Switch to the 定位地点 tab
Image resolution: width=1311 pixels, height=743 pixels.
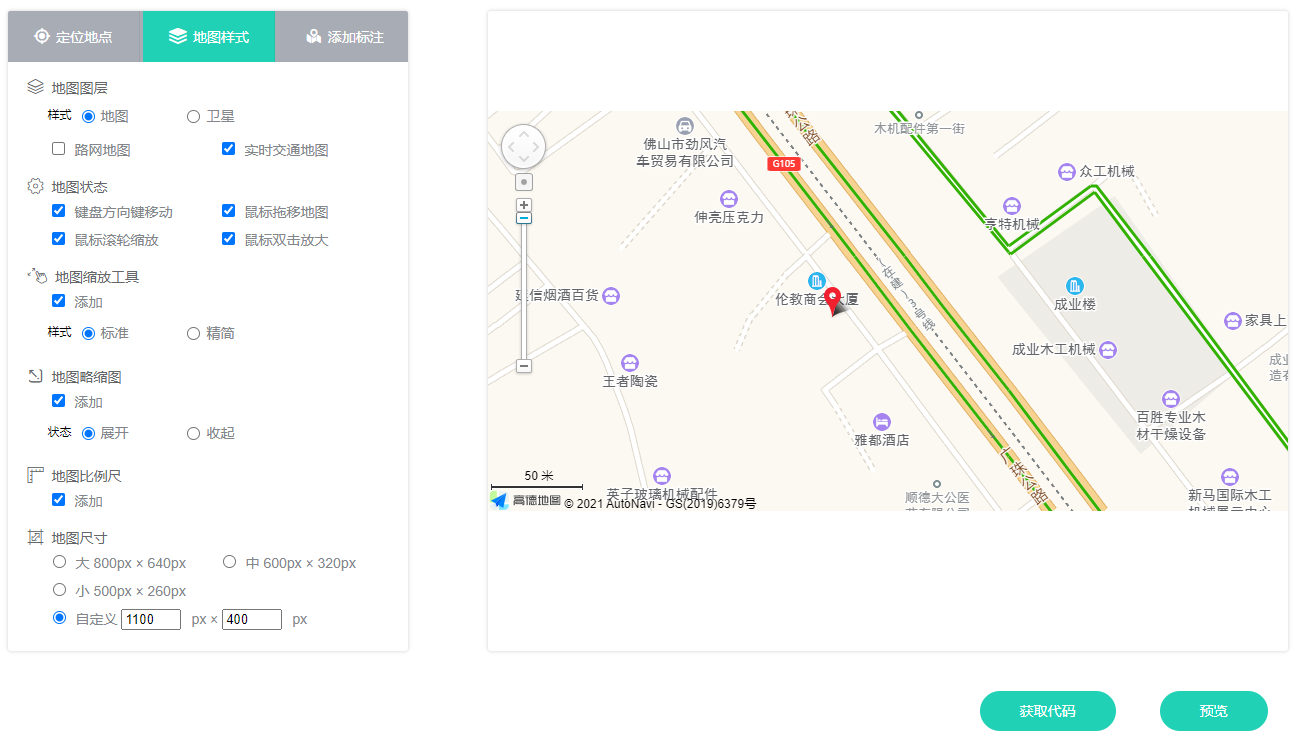[x=74, y=37]
